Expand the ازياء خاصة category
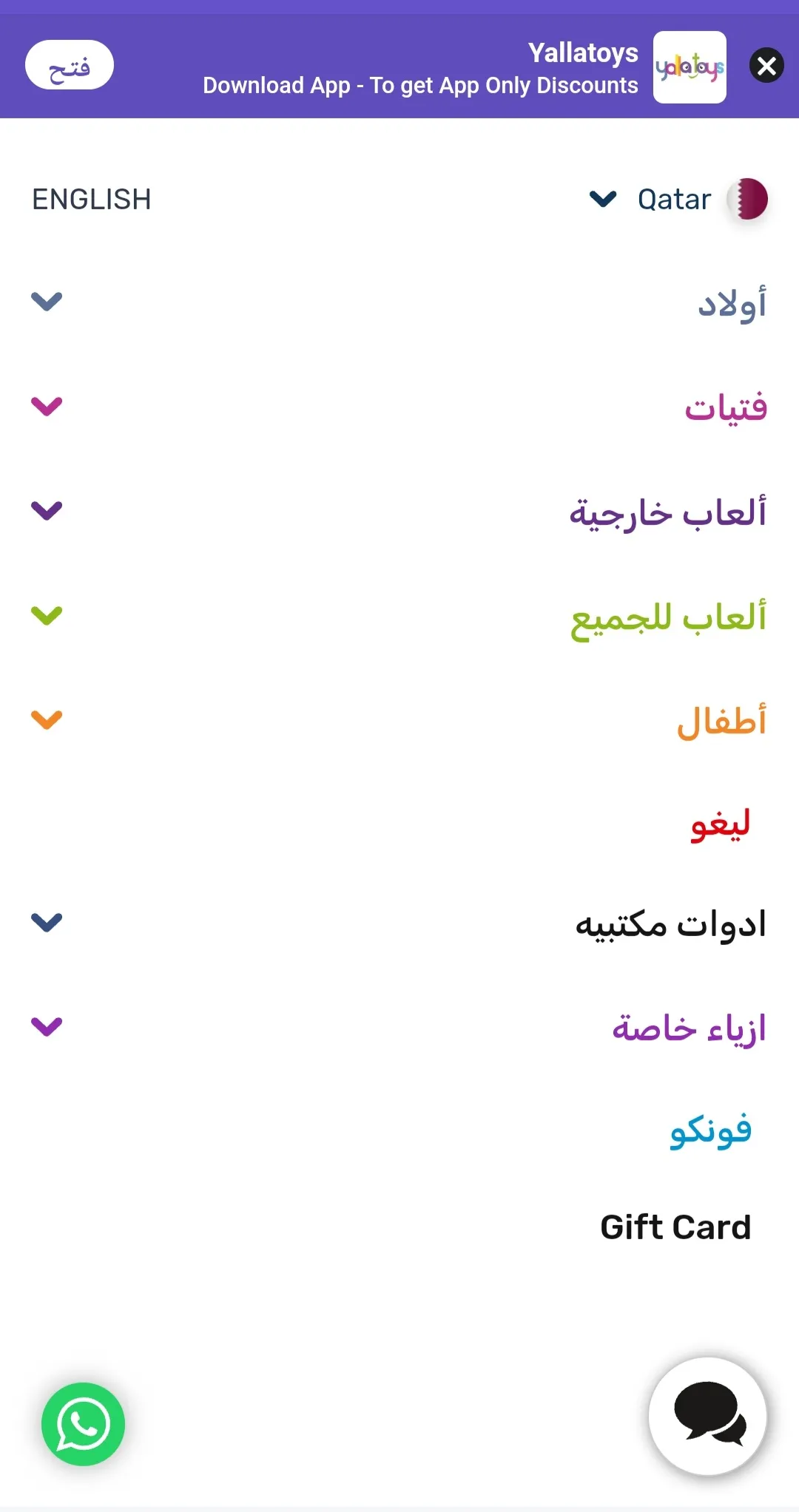This screenshot has width=799, height=1512. tap(47, 1026)
